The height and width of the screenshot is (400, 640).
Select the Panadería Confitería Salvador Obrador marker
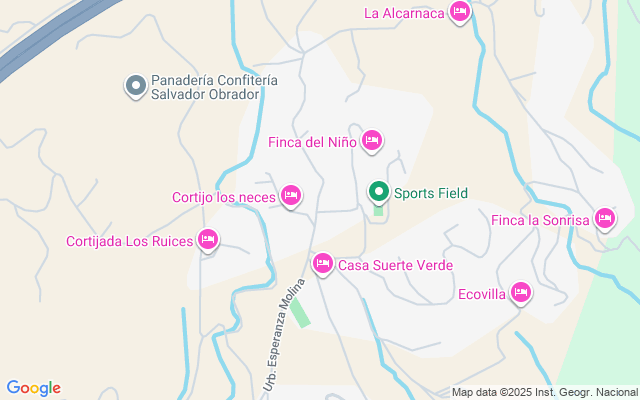[x=136, y=86]
